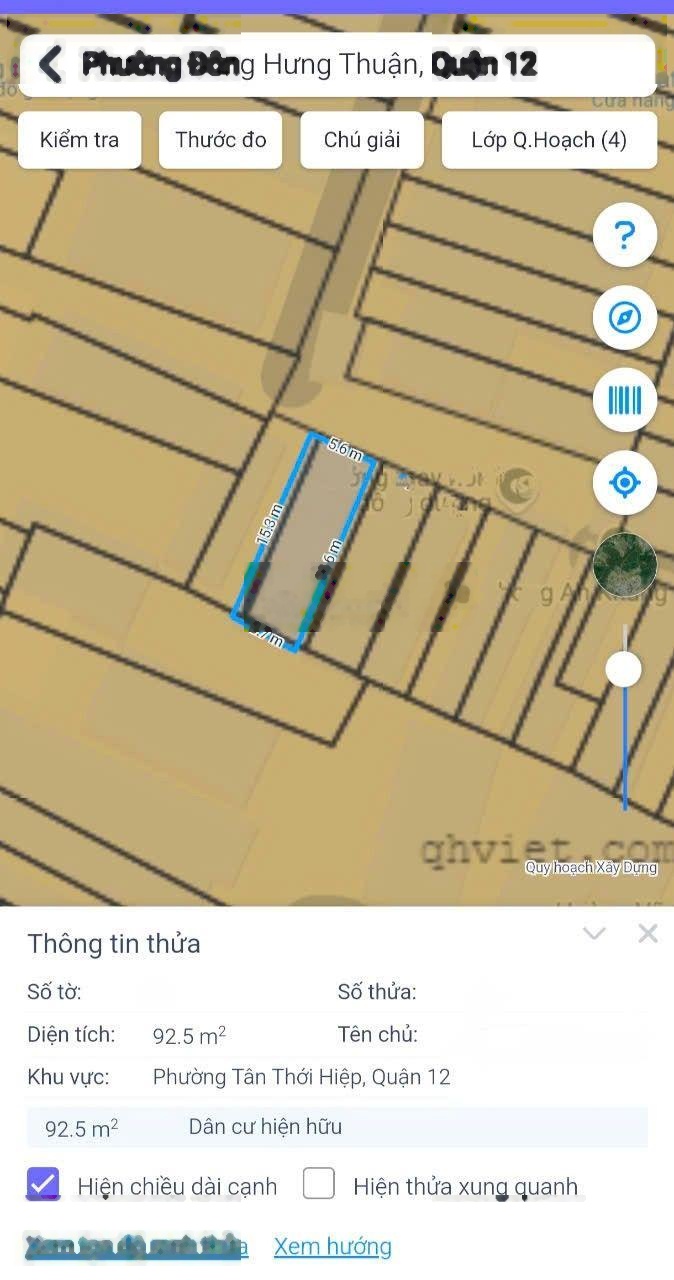This screenshot has height=1280, width=674.
Task: Open the blurred link beside Xem hướng
Action: [x=137, y=1247]
